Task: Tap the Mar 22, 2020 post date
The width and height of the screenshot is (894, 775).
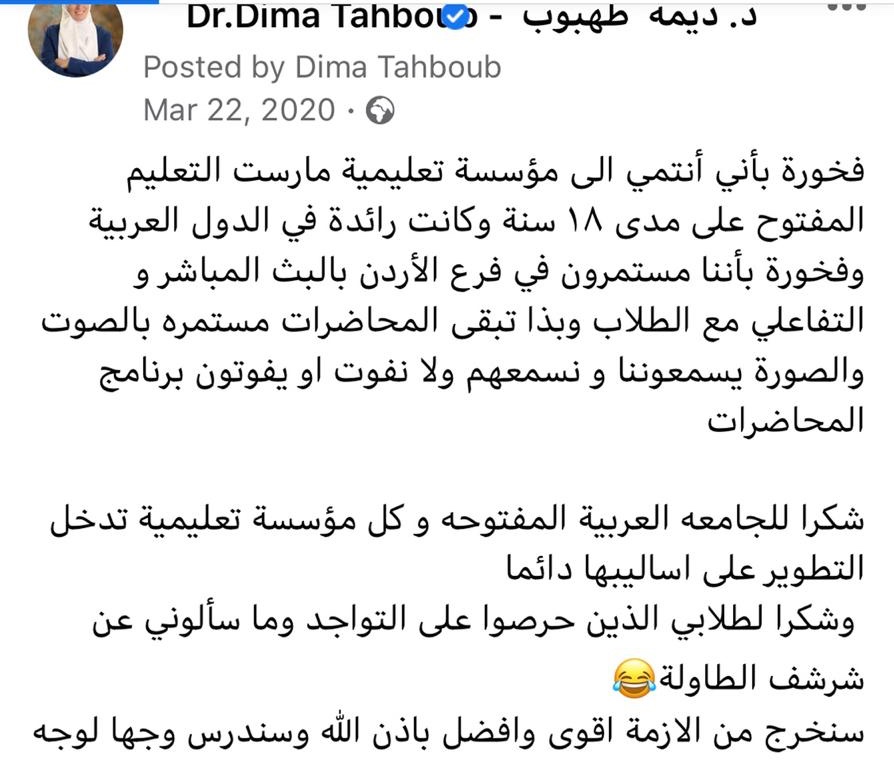Action: [x=239, y=110]
